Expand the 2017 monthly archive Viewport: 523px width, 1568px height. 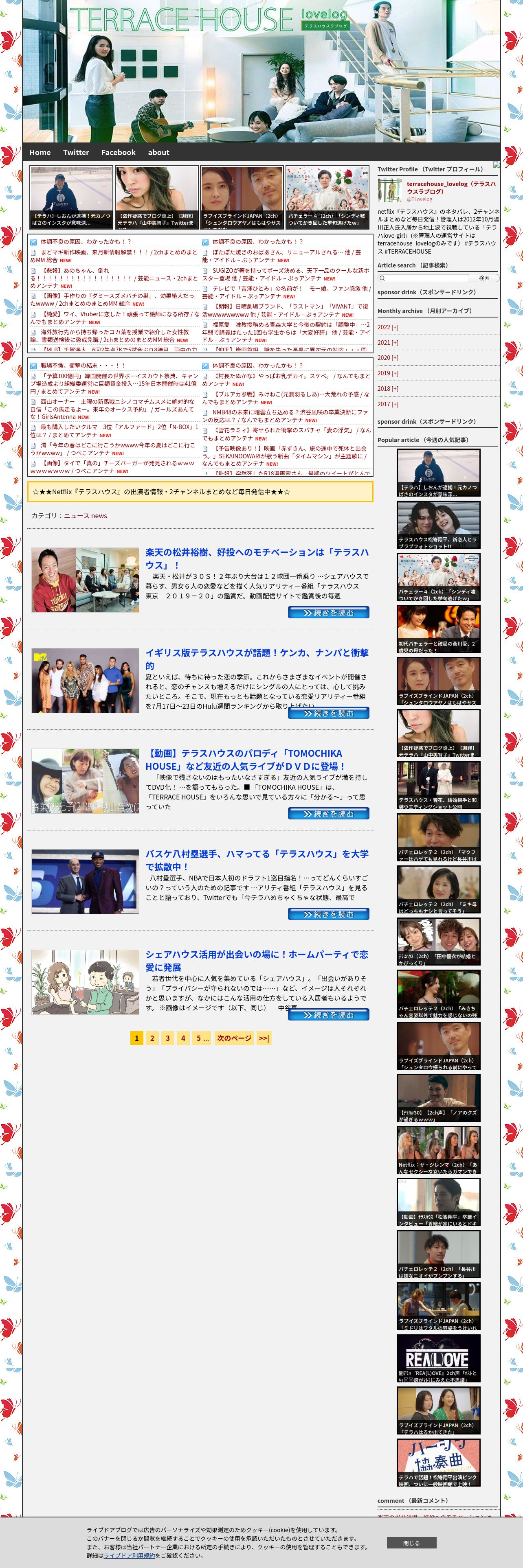(x=387, y=403)
